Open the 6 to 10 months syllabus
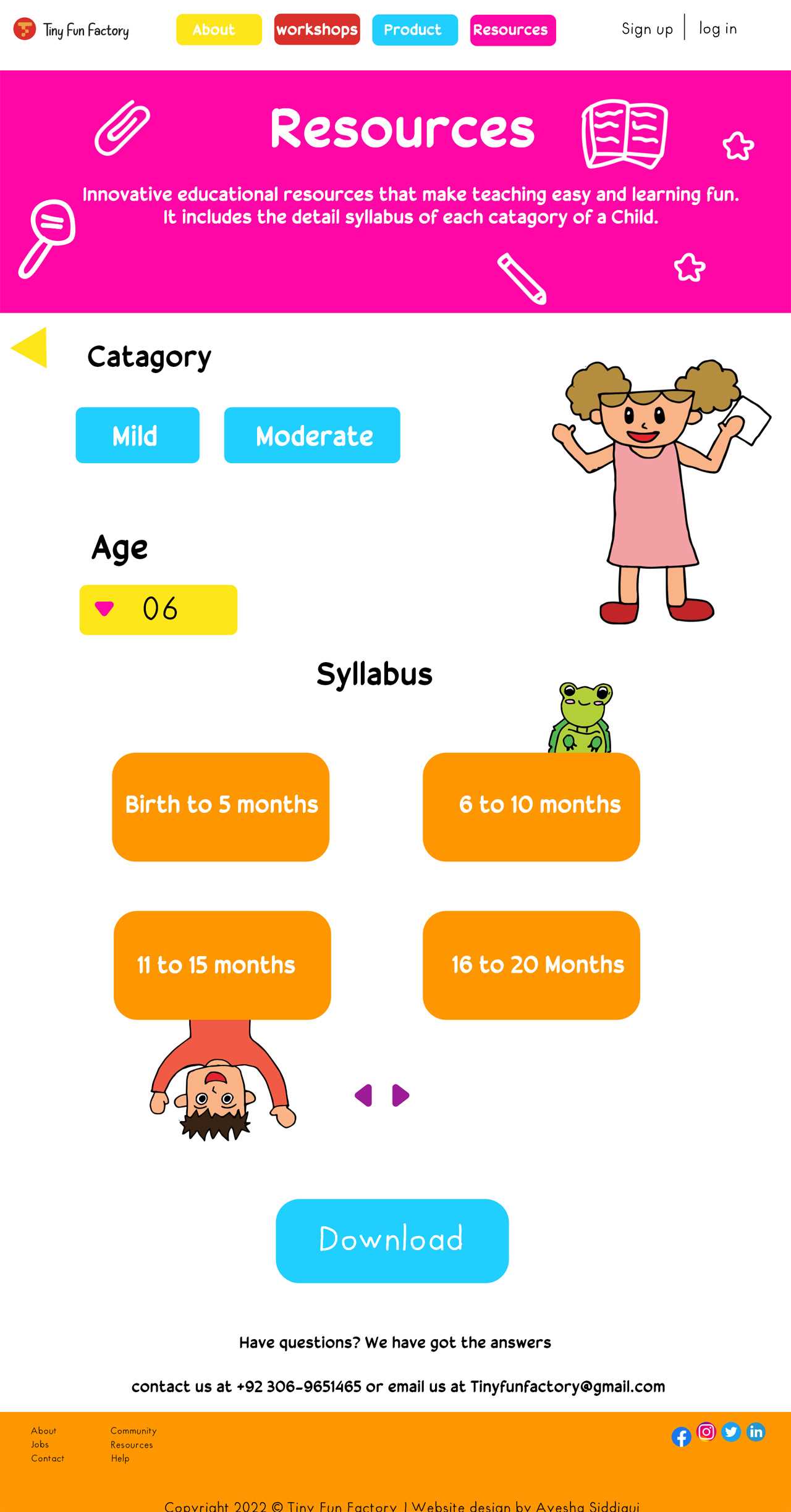This screenshot has height=1512, width=791. (531, 807)
